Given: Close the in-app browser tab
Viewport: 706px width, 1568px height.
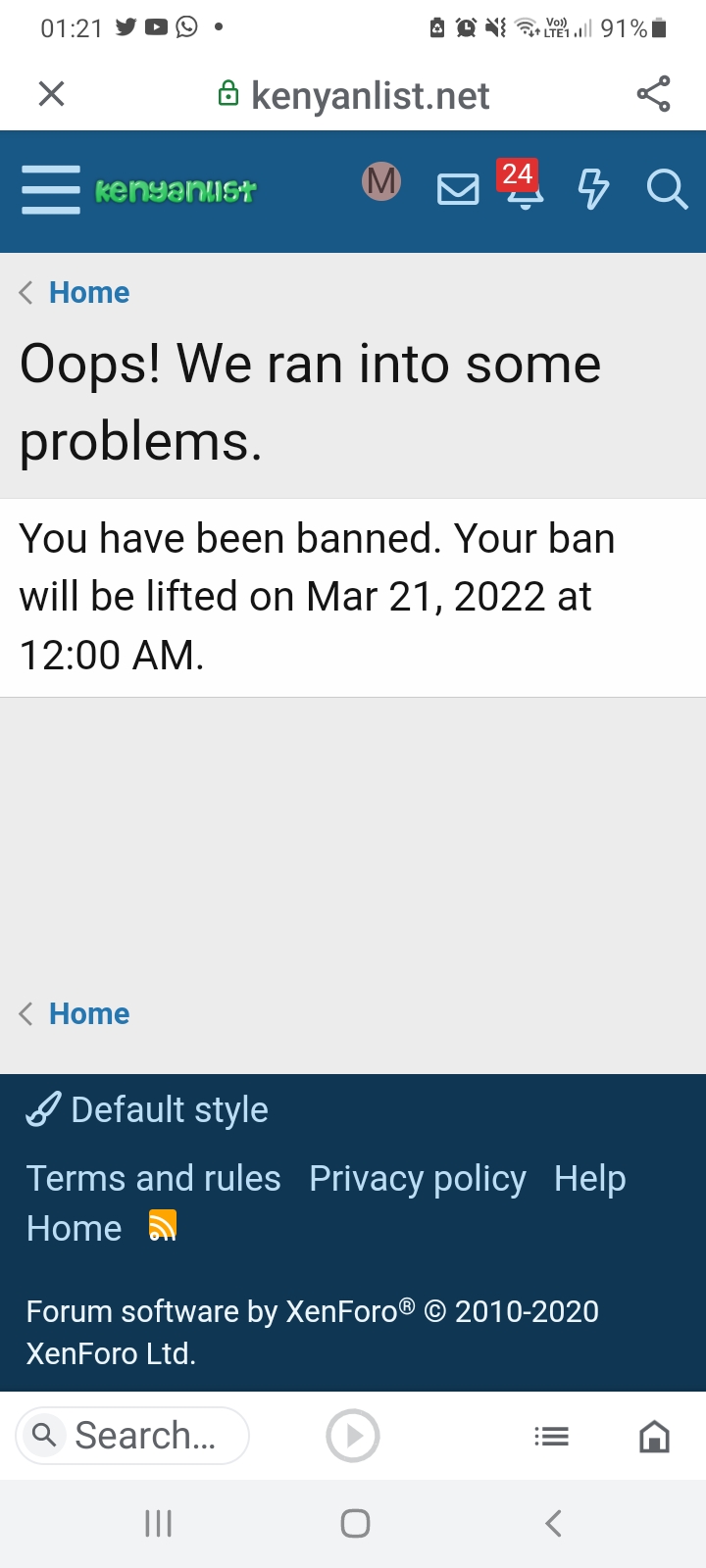Looking at the screenshot, I should 51,94.
